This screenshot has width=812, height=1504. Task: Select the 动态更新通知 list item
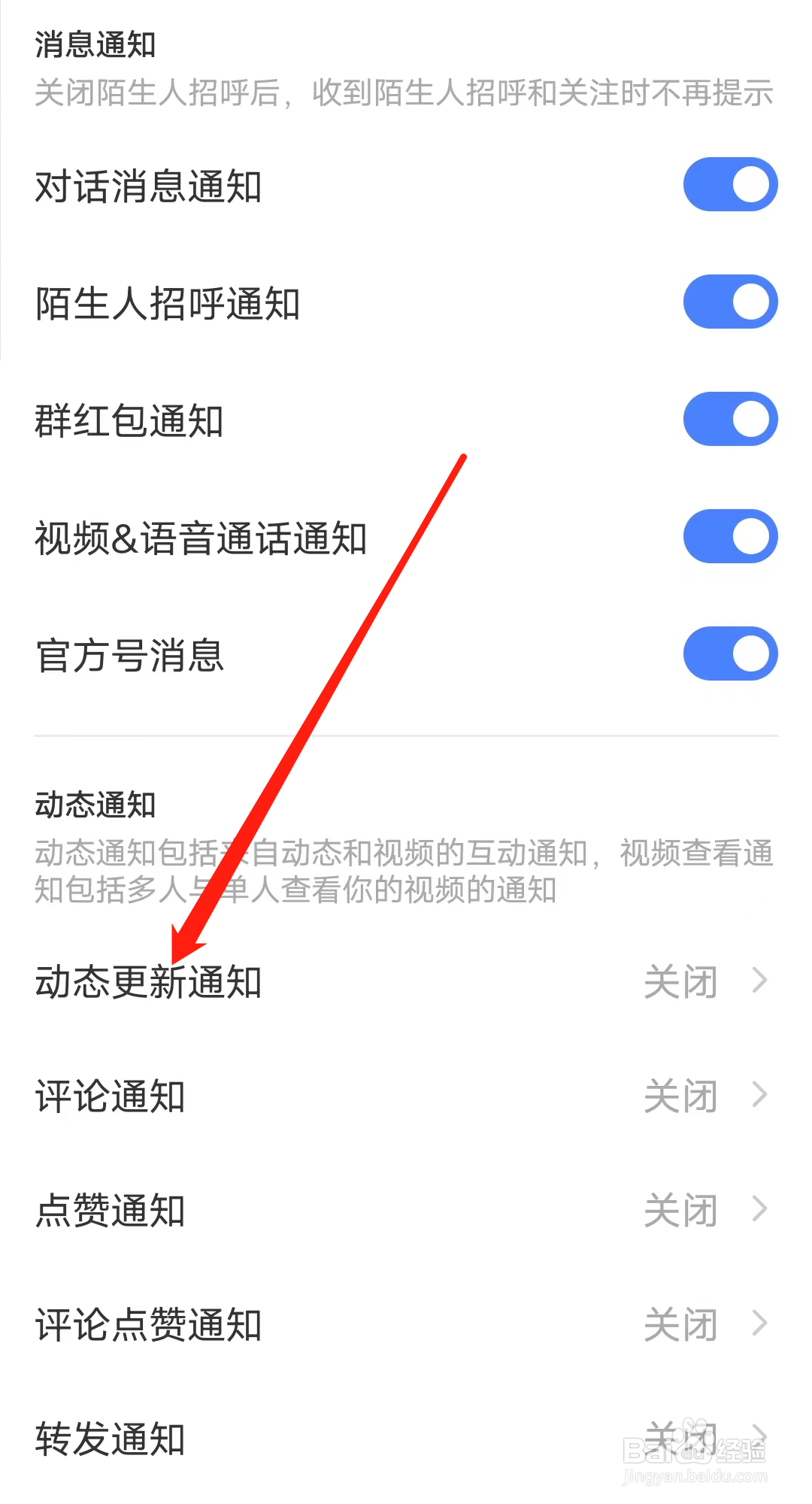pyautogui.click(x=148, y=981)
